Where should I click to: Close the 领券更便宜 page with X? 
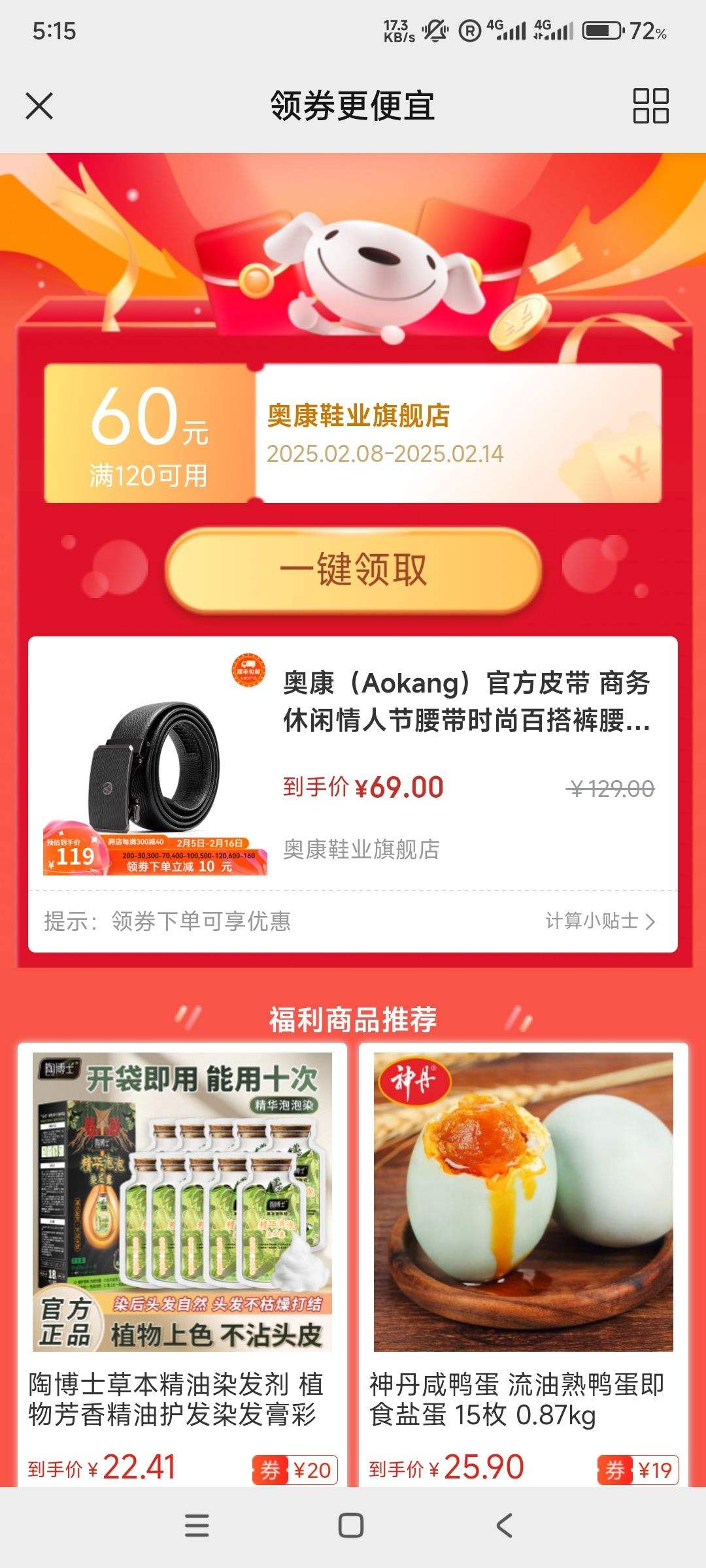41,106
